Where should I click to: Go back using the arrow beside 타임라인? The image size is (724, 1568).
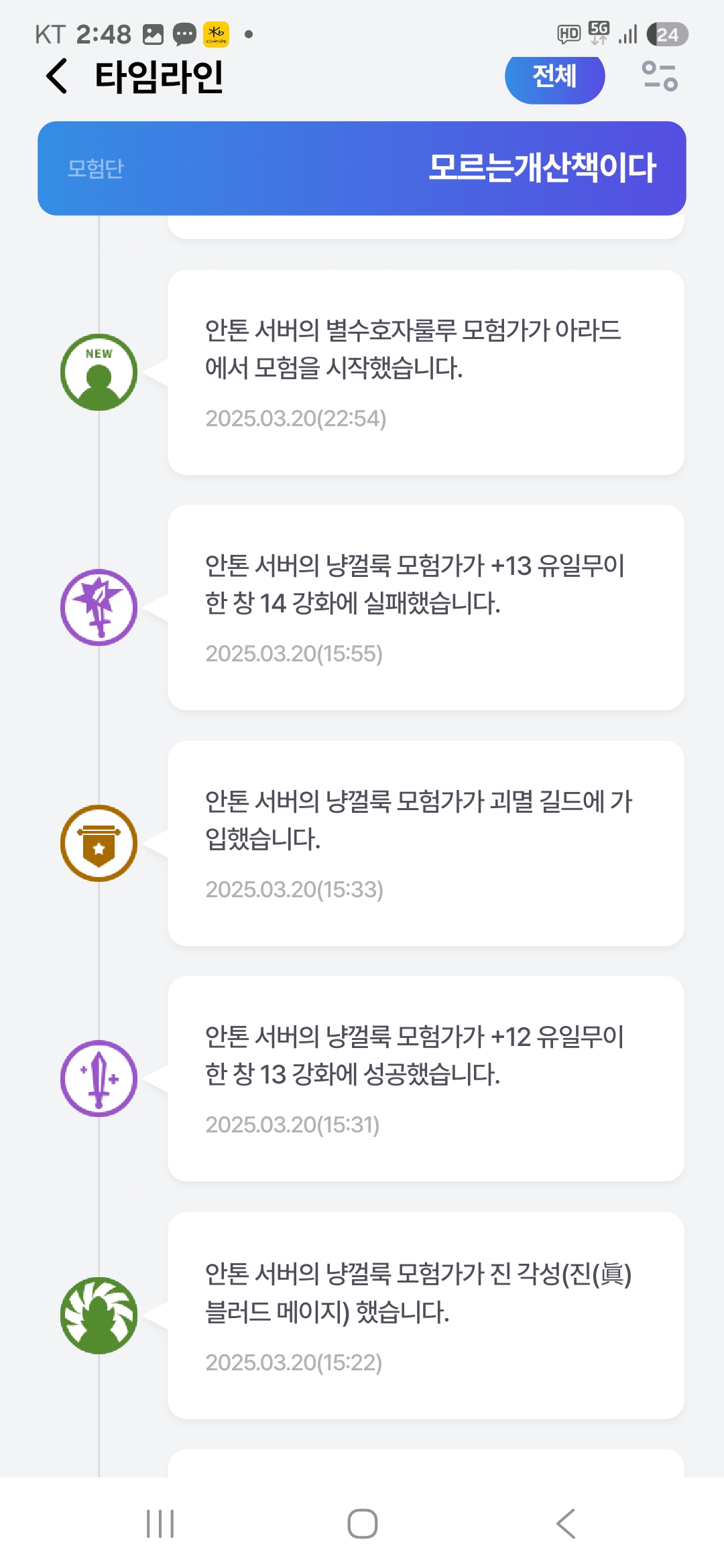pos(57,76)
